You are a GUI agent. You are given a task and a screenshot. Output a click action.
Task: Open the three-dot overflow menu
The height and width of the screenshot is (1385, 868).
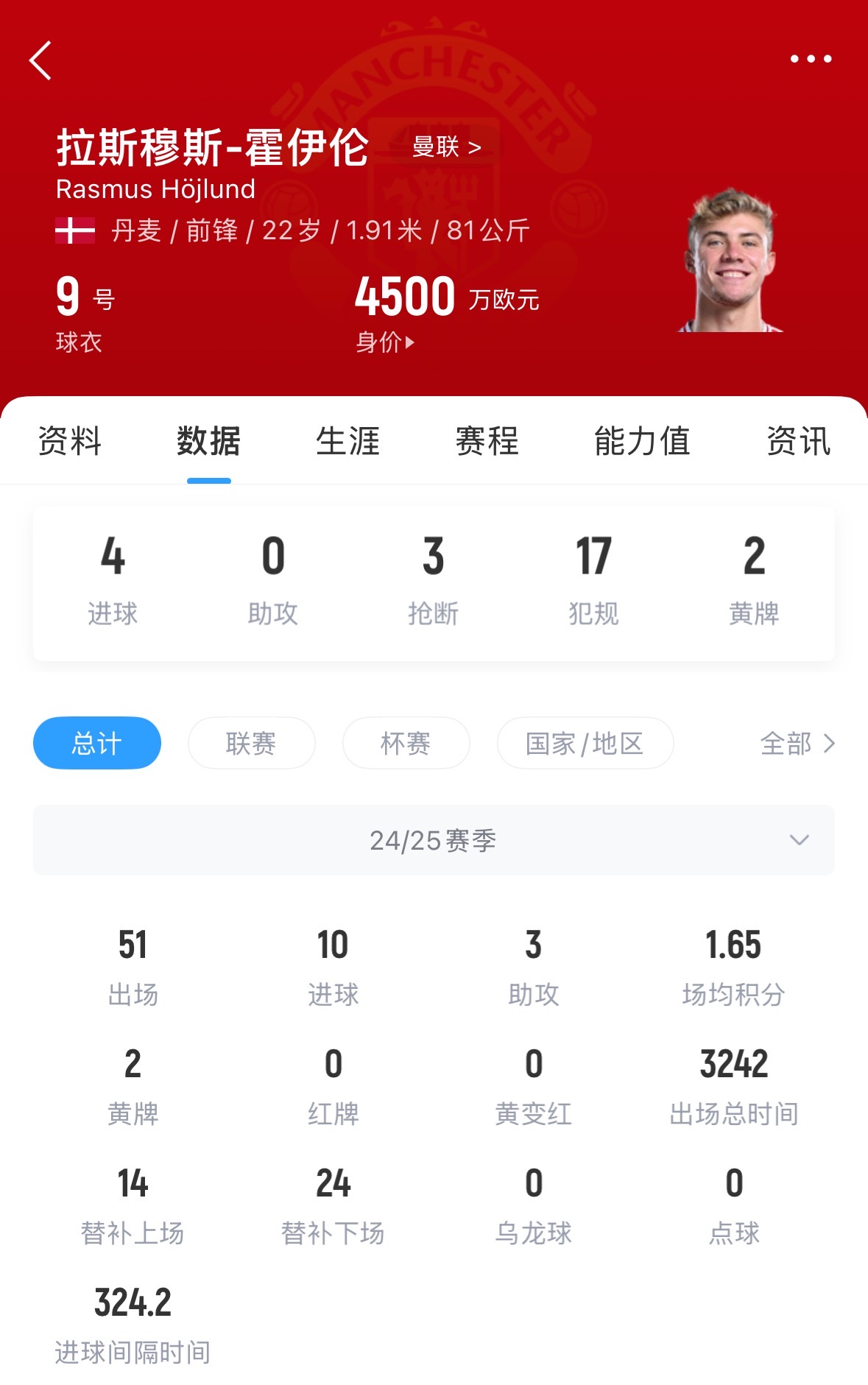pos(811,59)
